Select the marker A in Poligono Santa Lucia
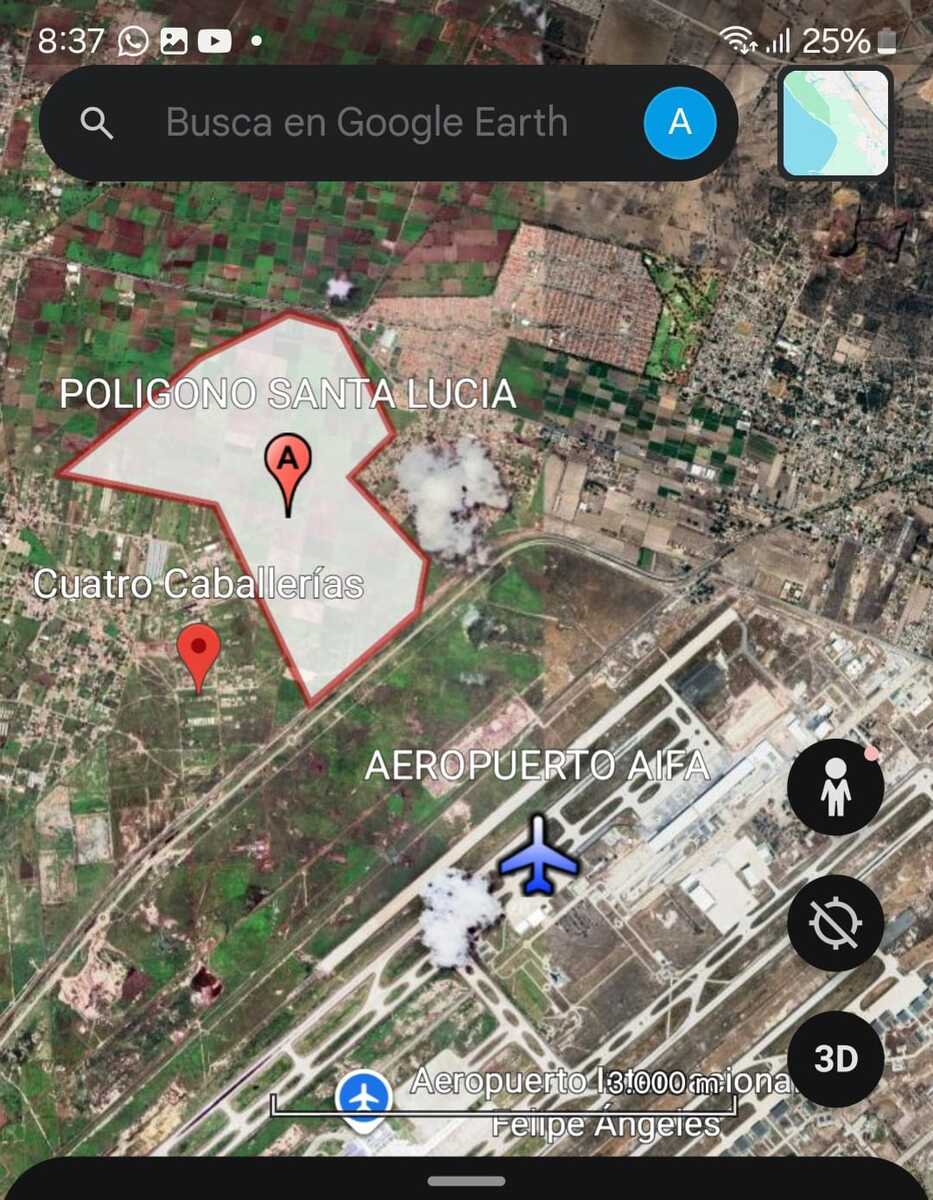The image size is (933, 1200). click(x=288, y=468)
